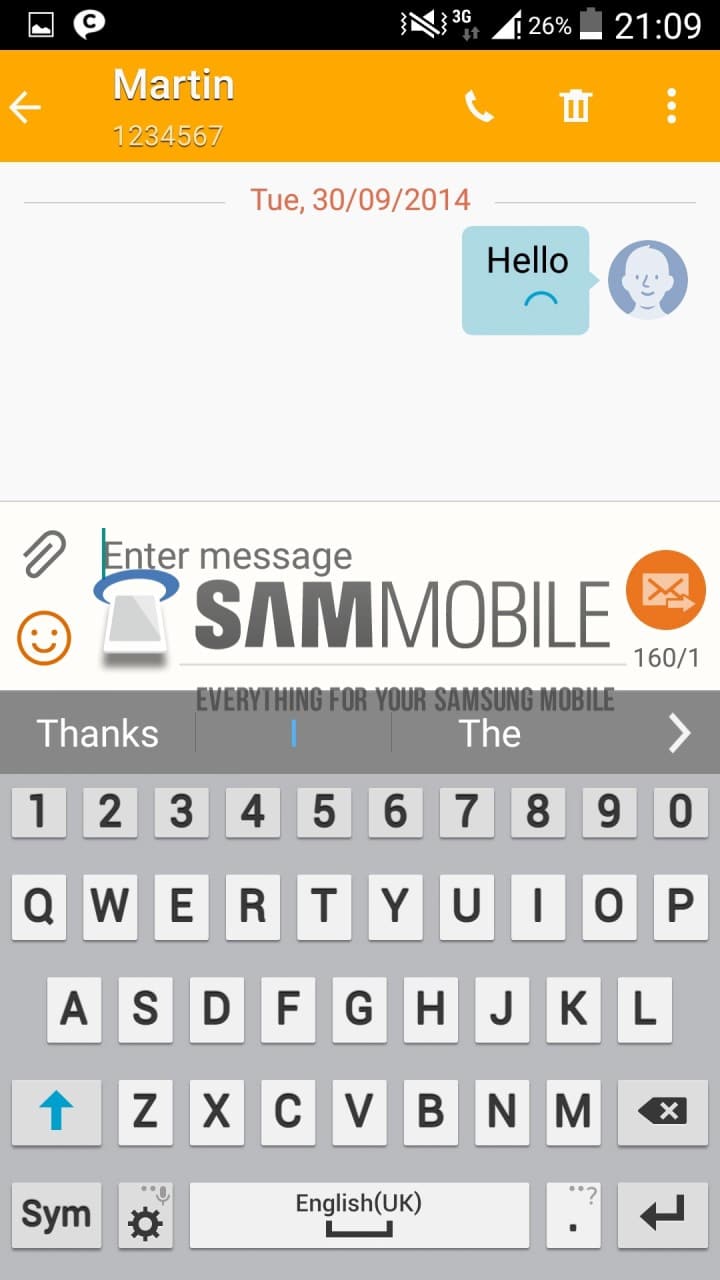Toggle the shift key

57,1112
